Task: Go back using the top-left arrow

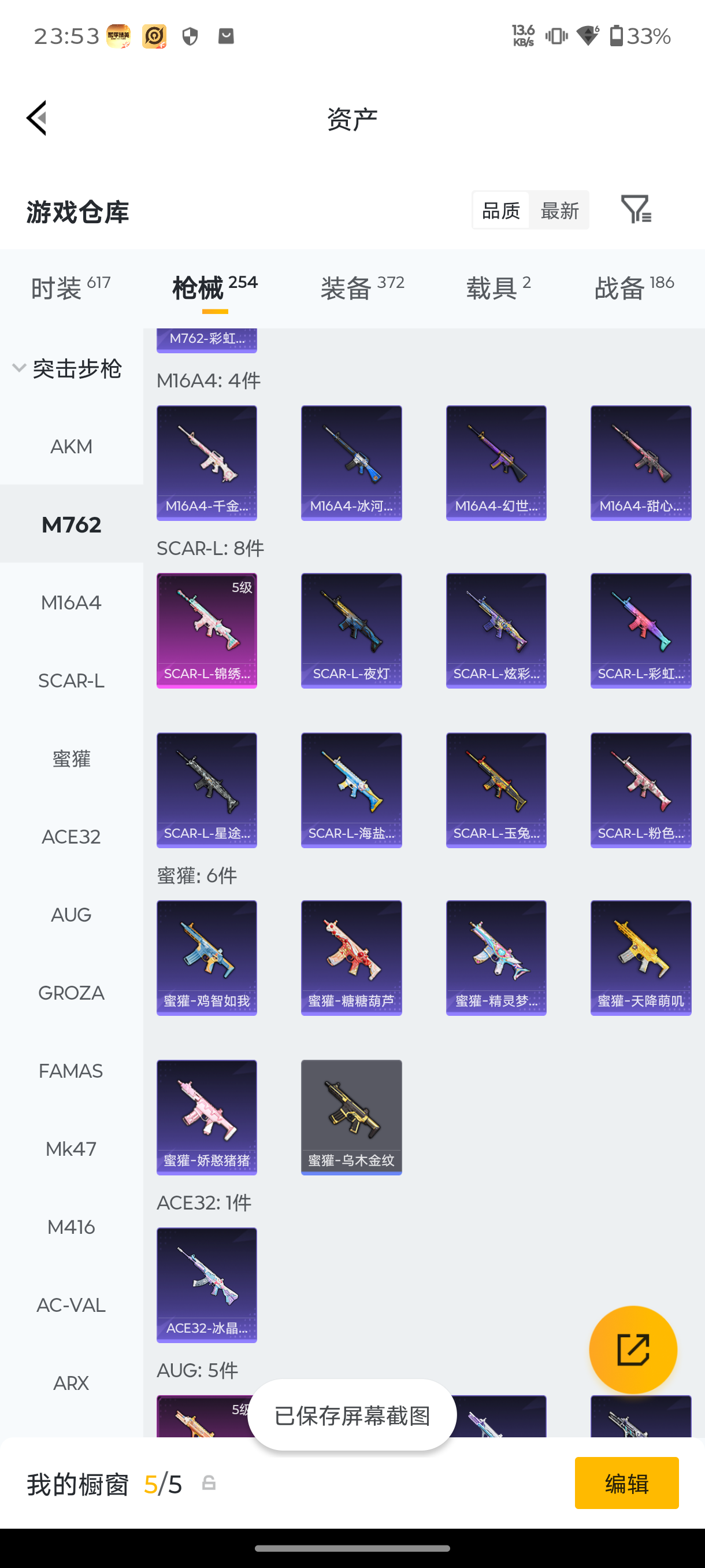Action: pos(36,118)
